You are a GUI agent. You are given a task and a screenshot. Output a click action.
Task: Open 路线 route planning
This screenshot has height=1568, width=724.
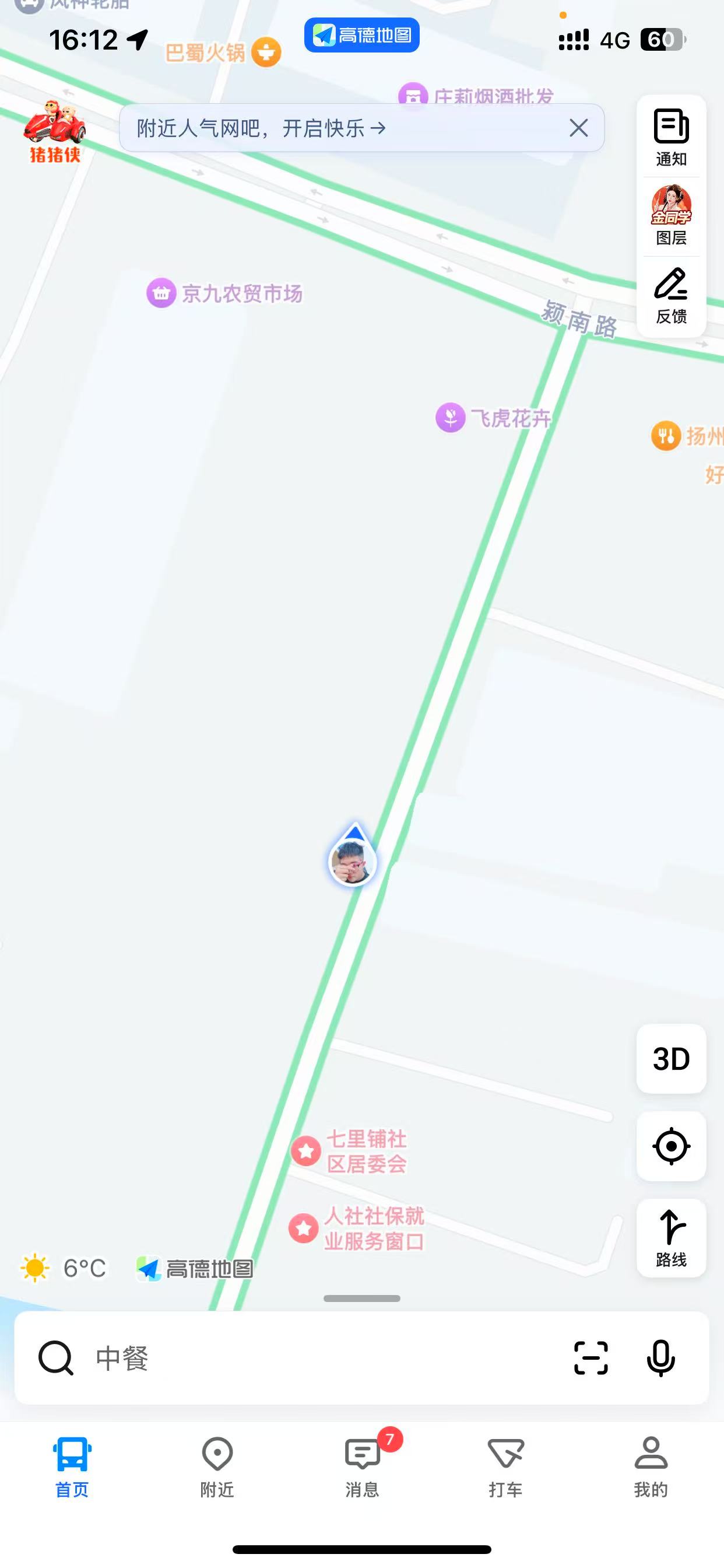(671, 1237)
